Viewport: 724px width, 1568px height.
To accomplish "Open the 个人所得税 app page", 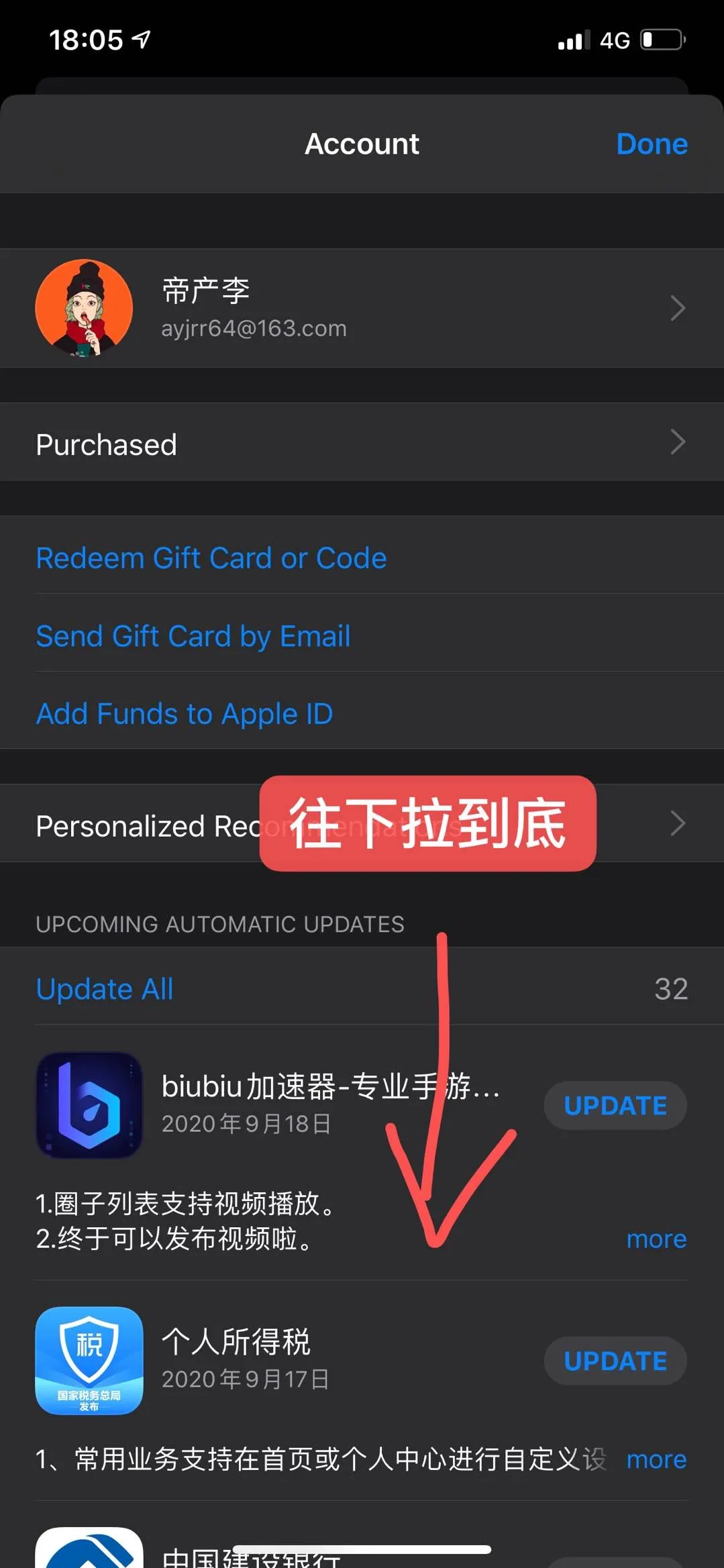I will (89, 1360).
